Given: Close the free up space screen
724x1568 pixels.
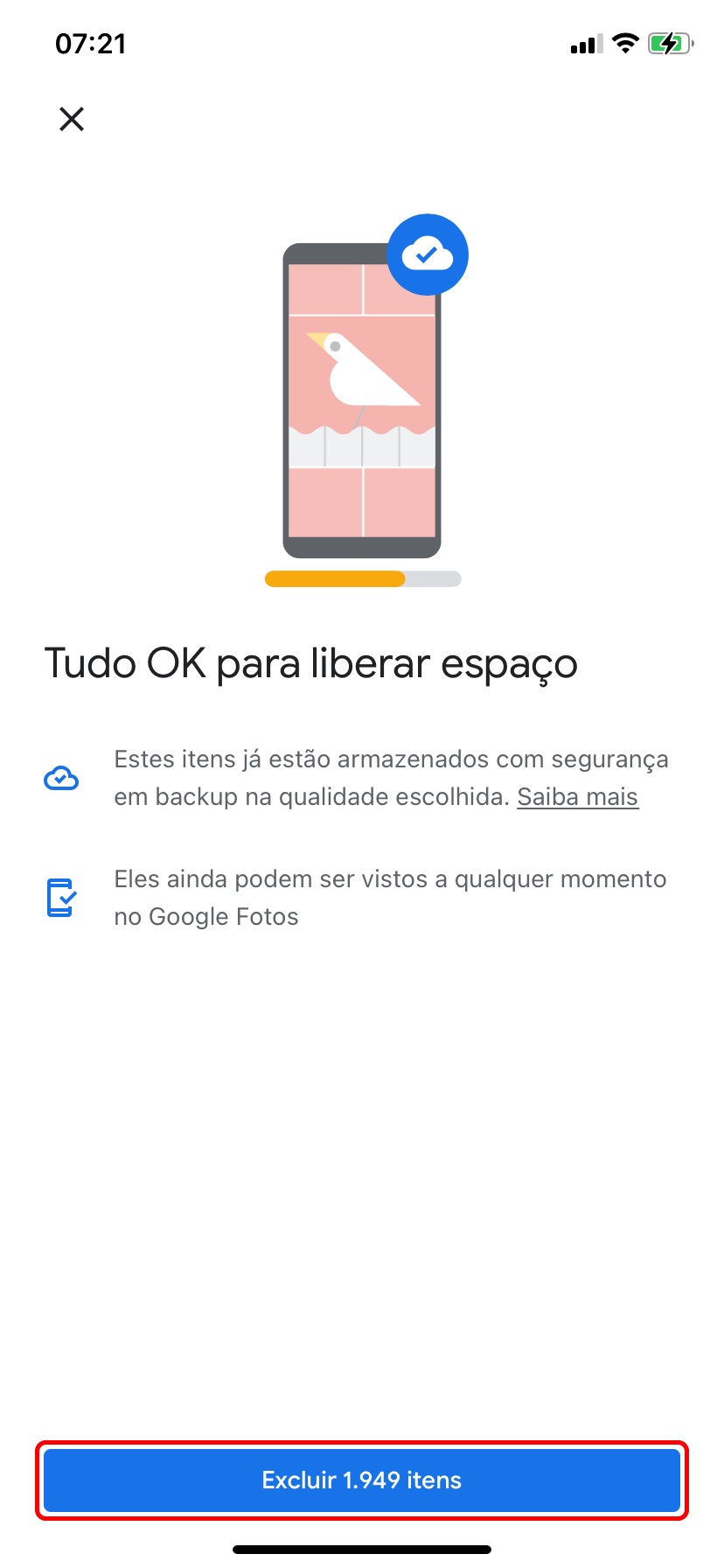Looking at the screenshot, I should click(72, 119).
